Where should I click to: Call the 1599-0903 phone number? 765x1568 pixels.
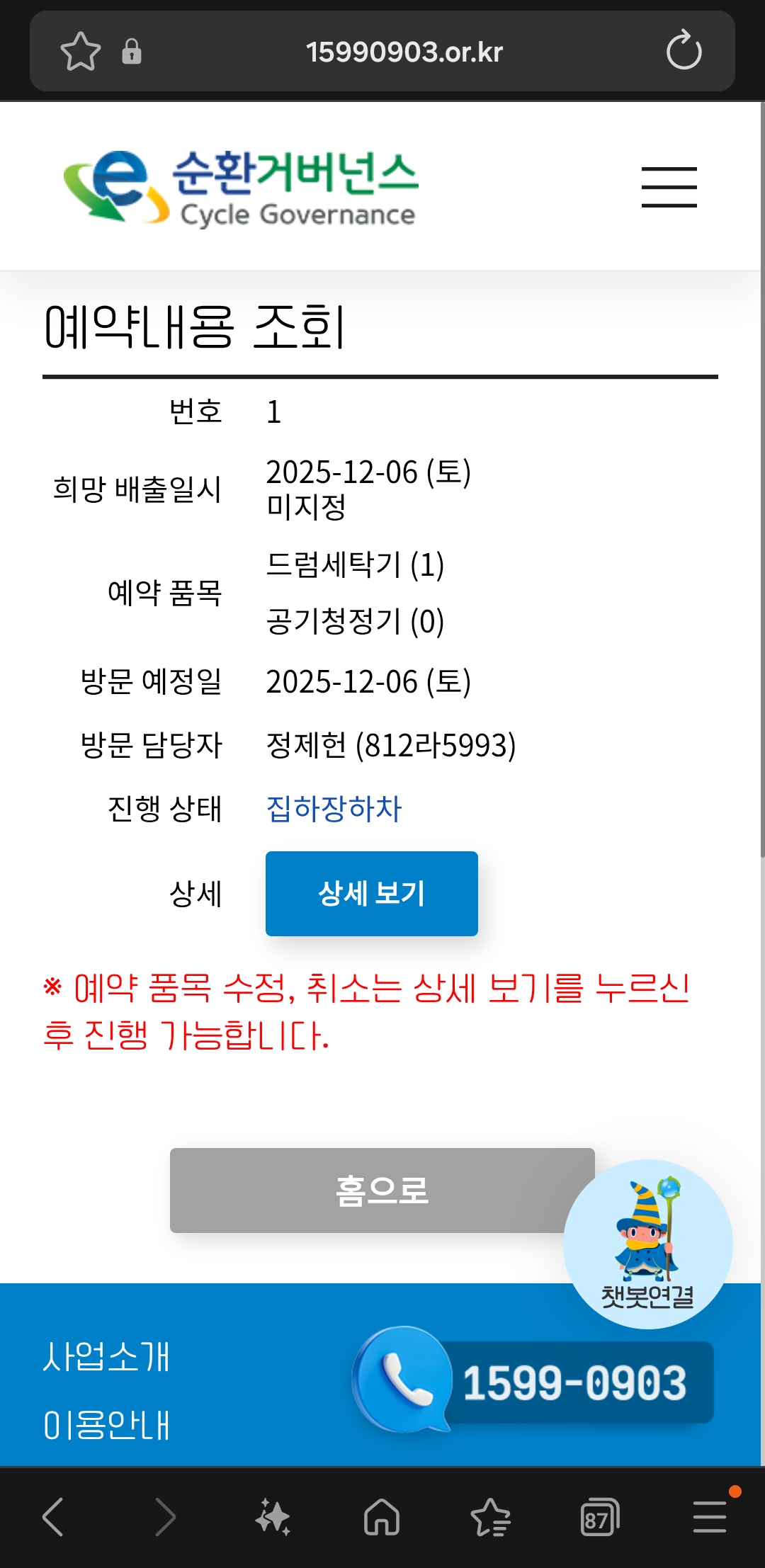536,1381
